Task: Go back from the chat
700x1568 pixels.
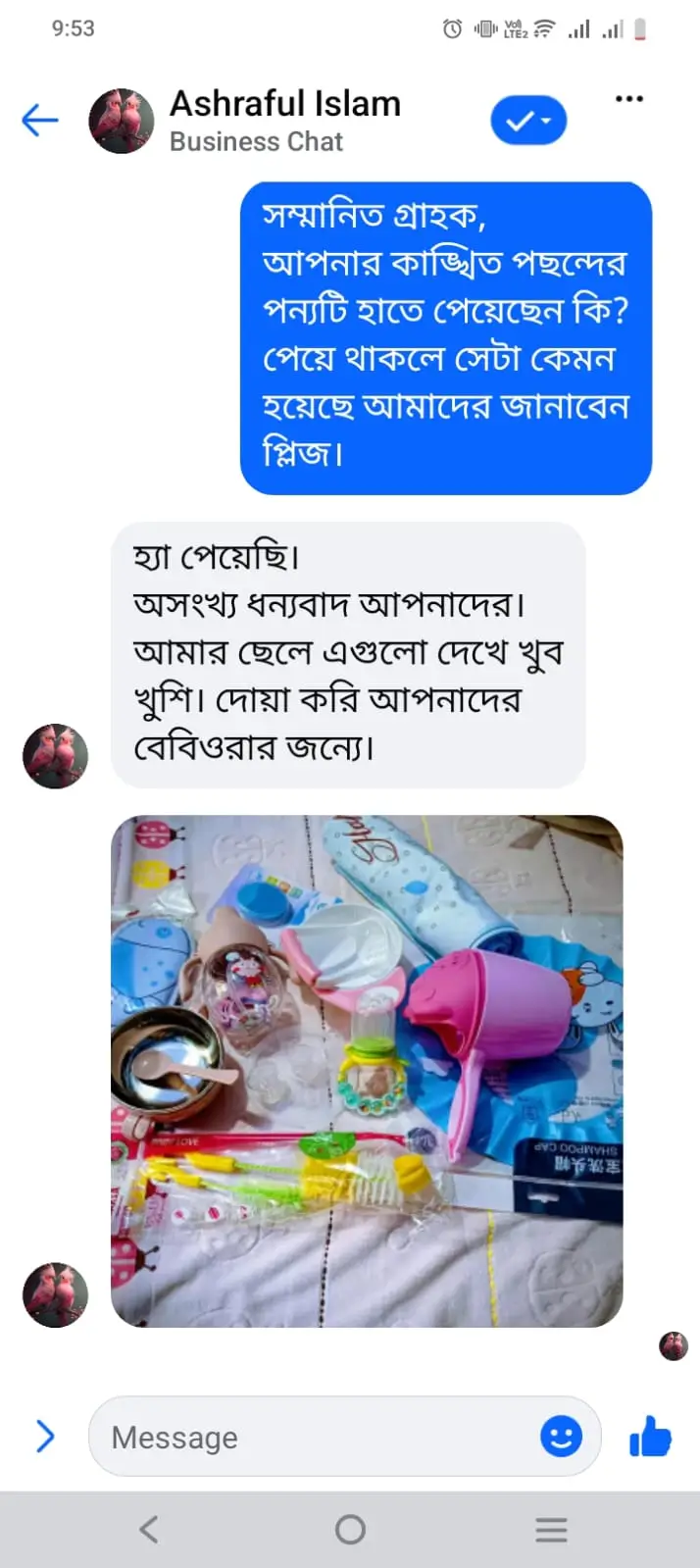Action: (39, 121)
